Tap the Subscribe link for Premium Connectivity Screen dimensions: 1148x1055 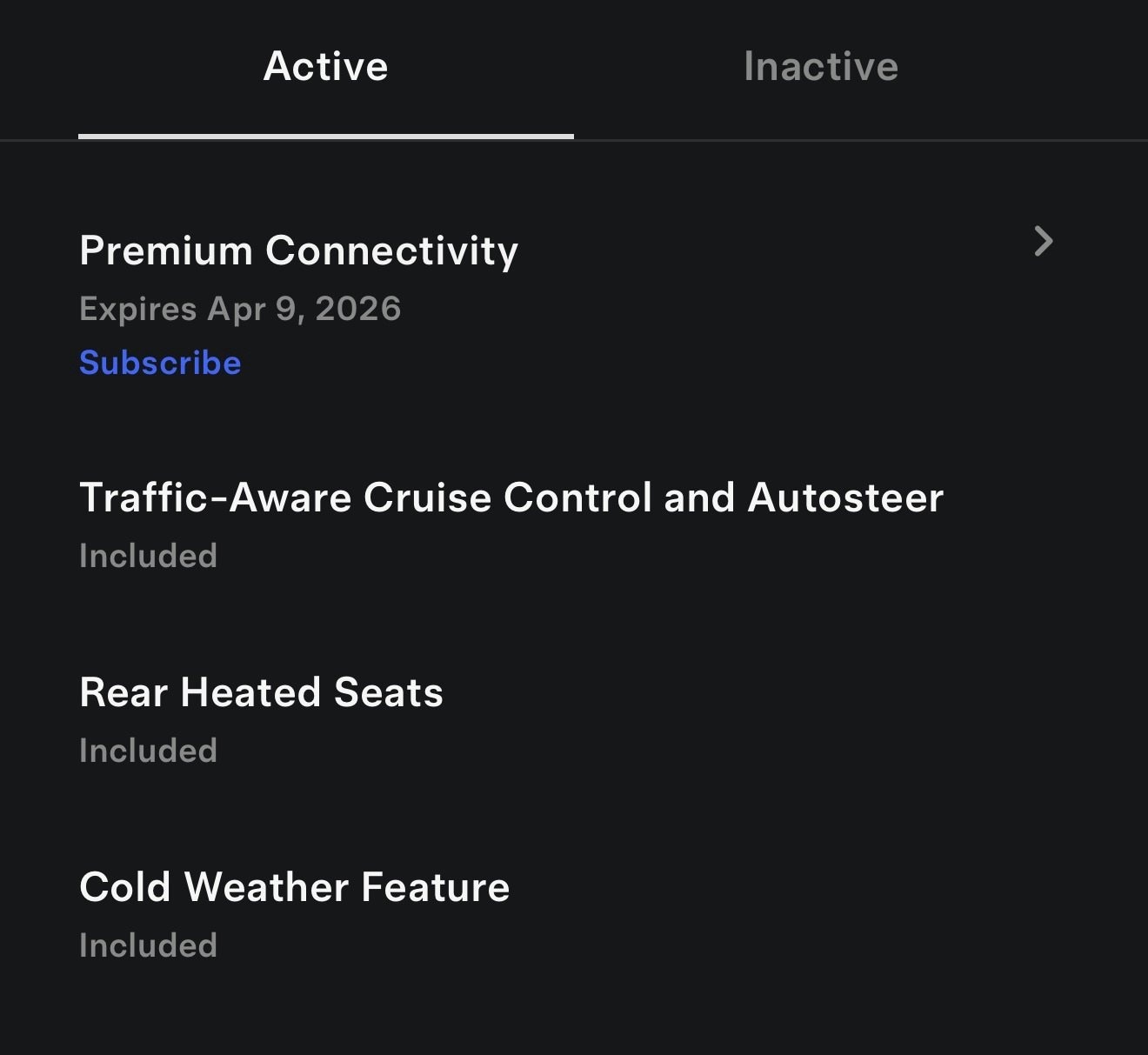[160, 363]
